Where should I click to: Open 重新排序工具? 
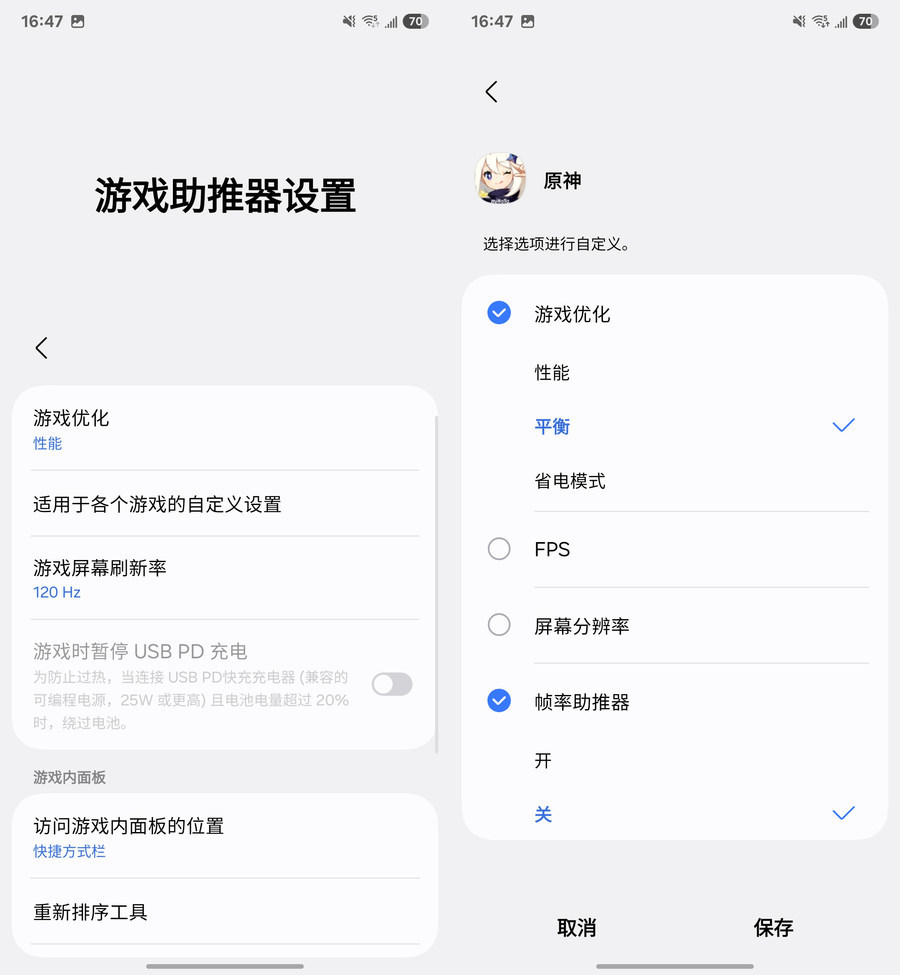coord(225,912)
